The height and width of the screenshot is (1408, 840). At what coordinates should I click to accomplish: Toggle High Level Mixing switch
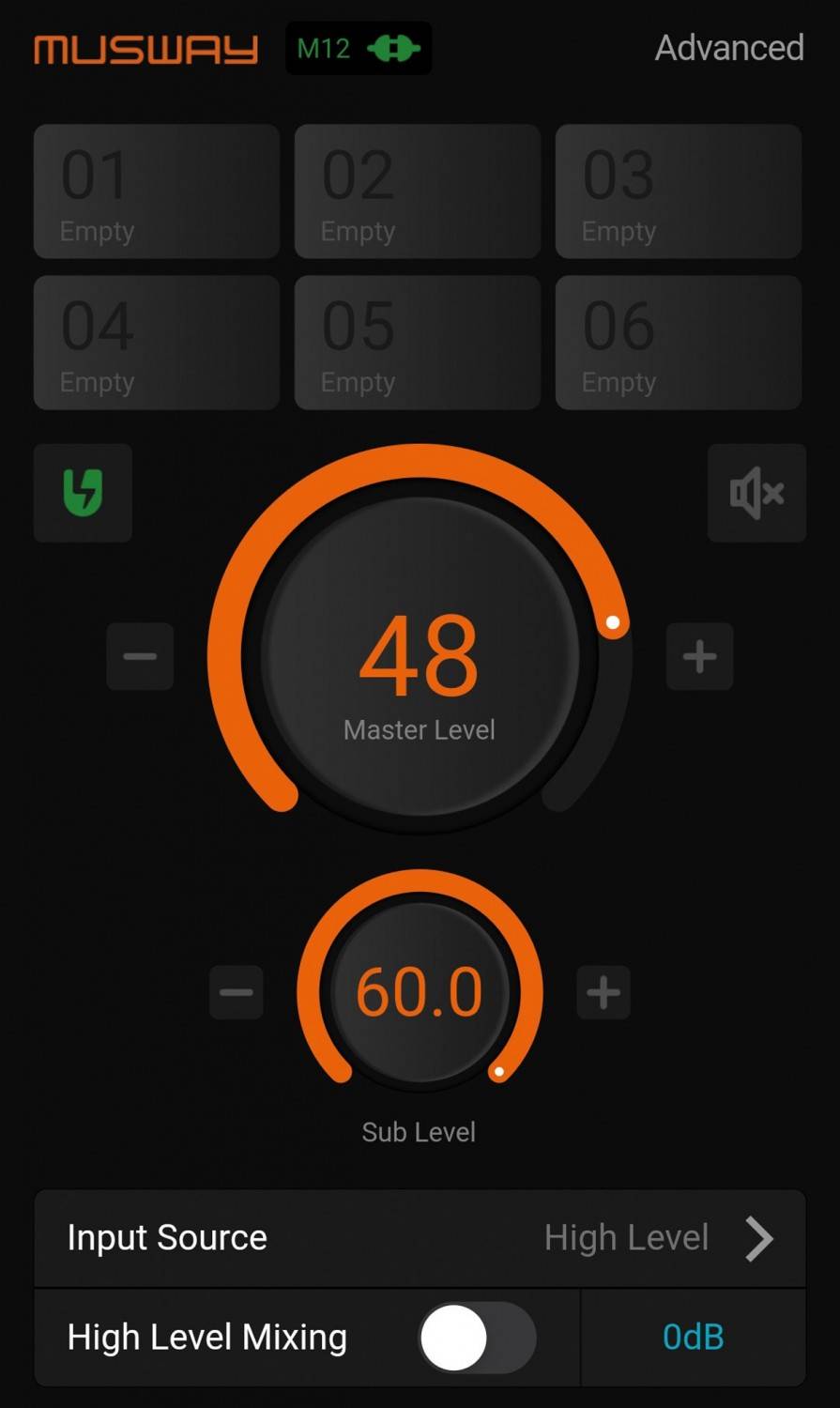pyautogui.click(x=477, y=1338)
